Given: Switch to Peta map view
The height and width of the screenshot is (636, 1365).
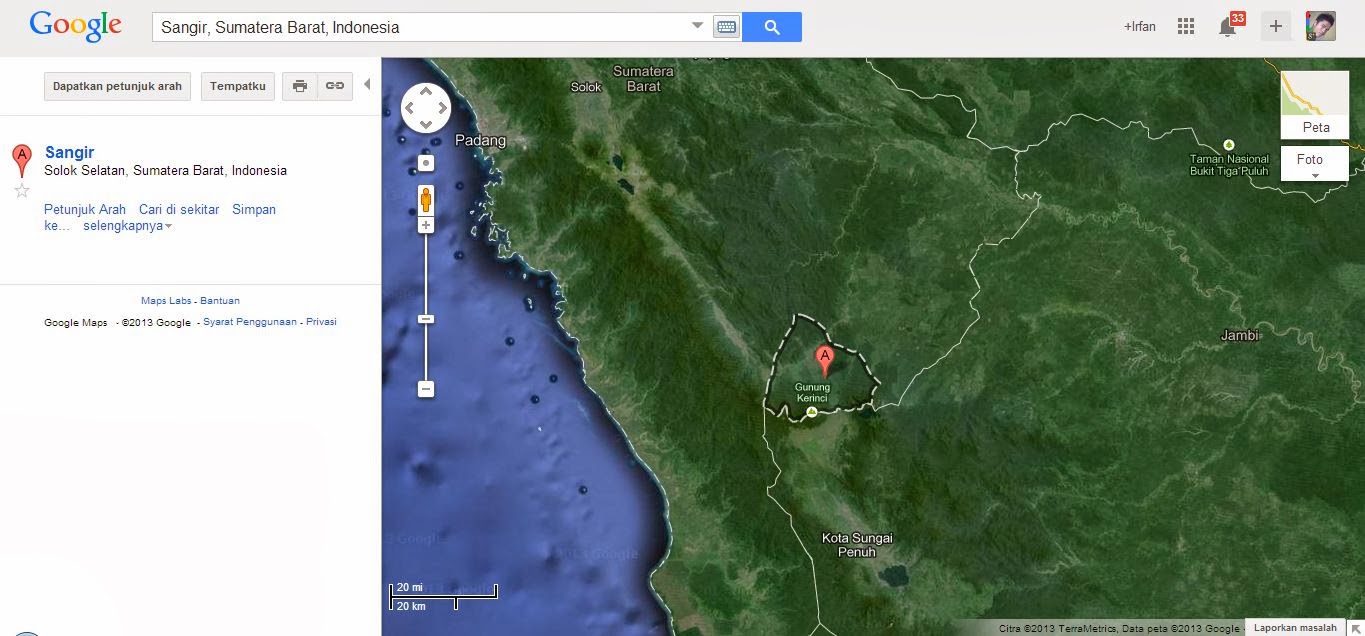Looking at the screenshot, I should pyautogui.click(x=1315, y=106).
